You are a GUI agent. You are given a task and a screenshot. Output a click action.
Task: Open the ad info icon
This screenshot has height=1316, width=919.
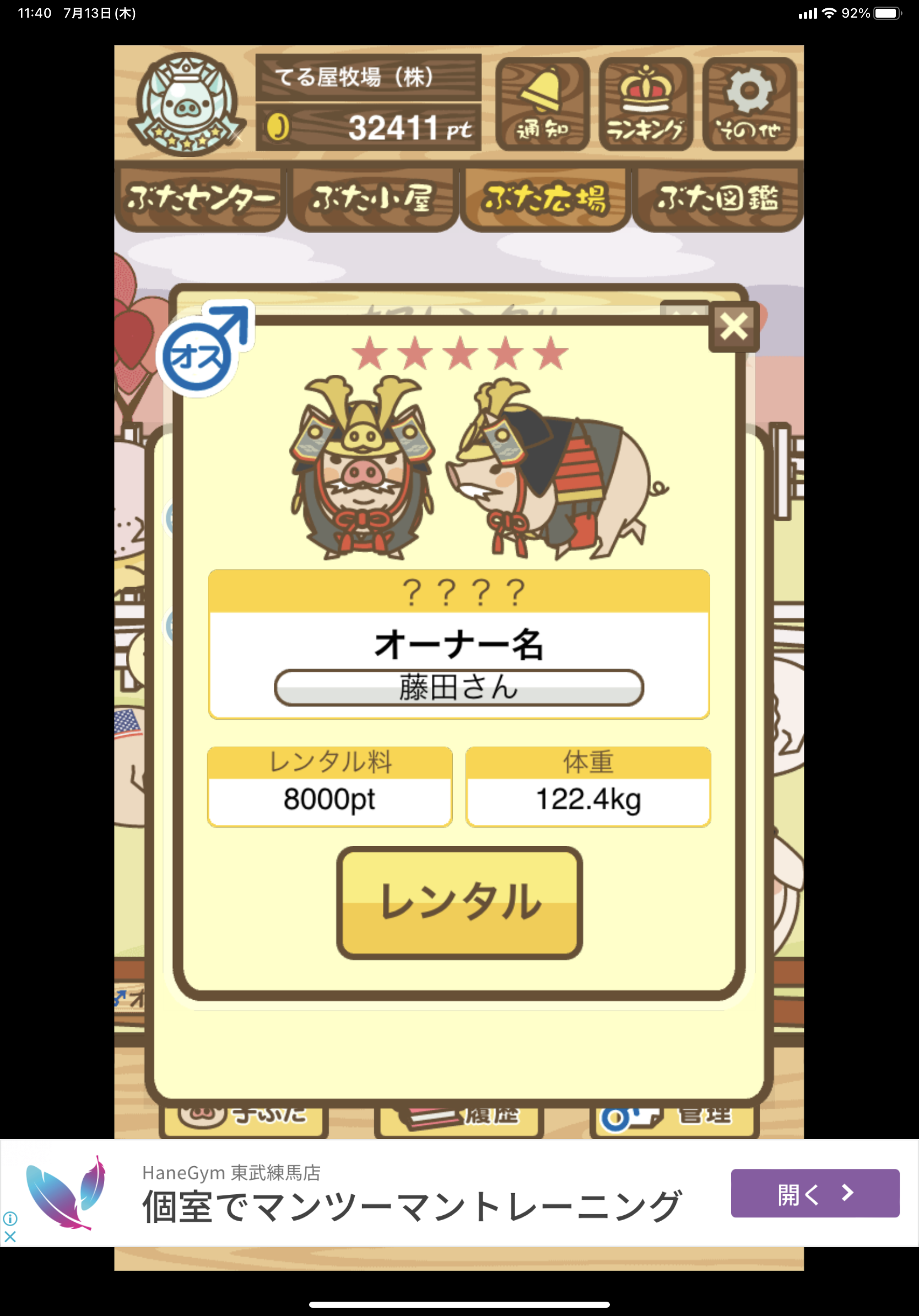[x=10, y=1218]
